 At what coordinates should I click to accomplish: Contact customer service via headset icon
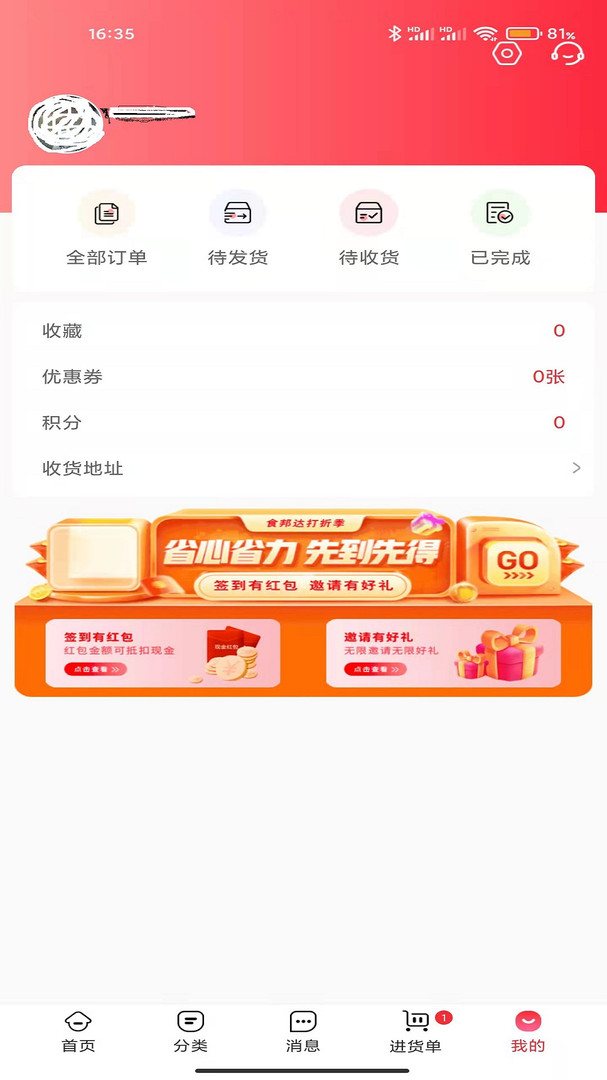point(567,53)
